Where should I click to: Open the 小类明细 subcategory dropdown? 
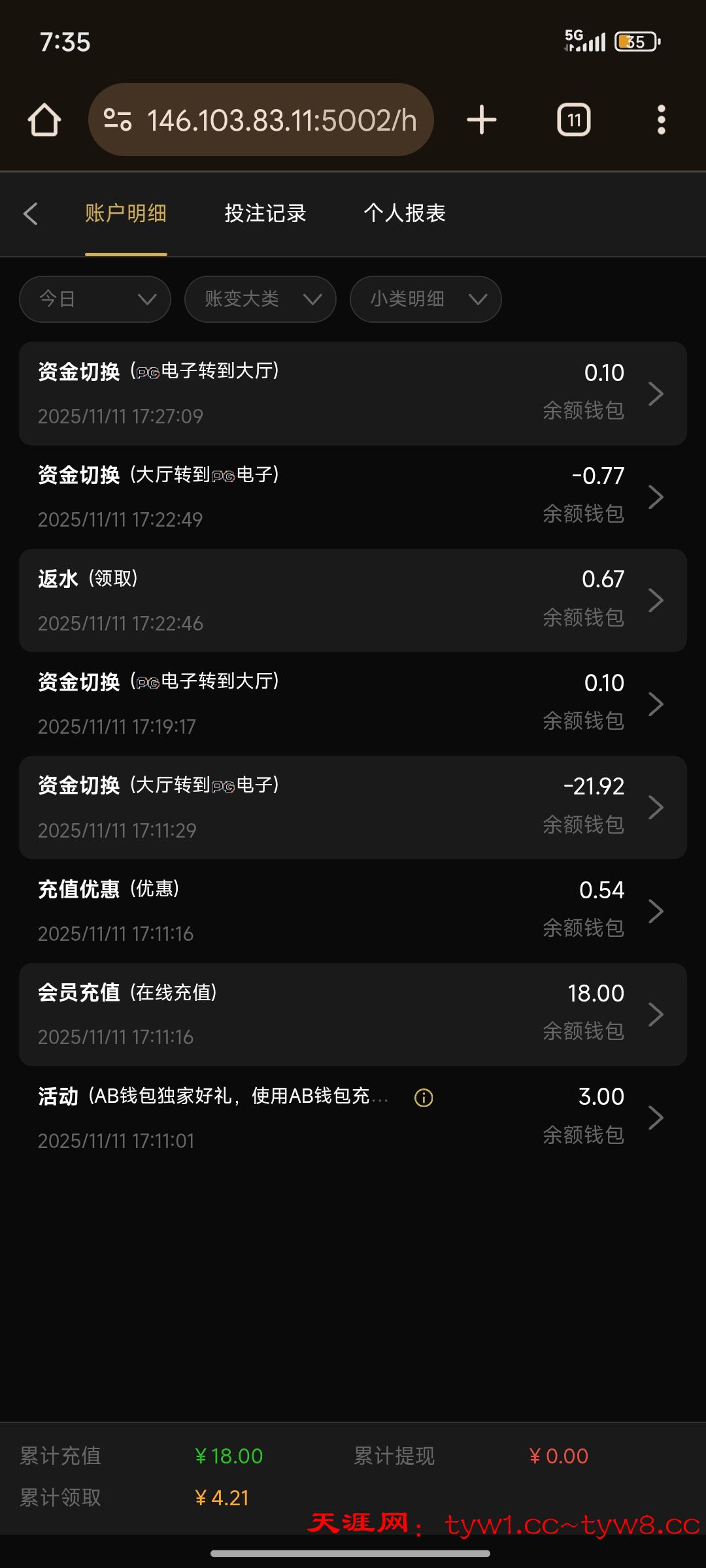point(426,299)
